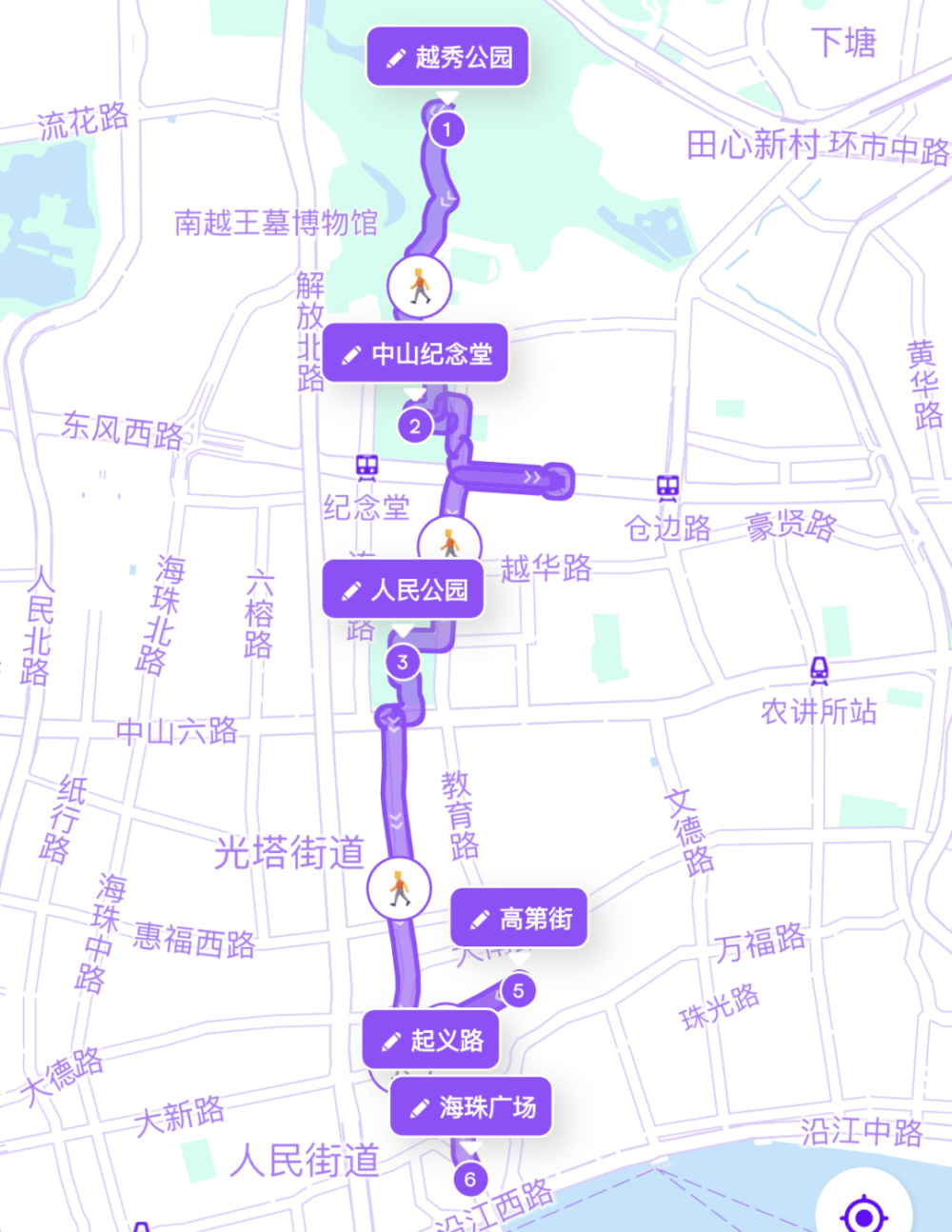Edit the 海珠广场 waypoint label
The image size is (952, 1232).
[x=471, y=1107]
